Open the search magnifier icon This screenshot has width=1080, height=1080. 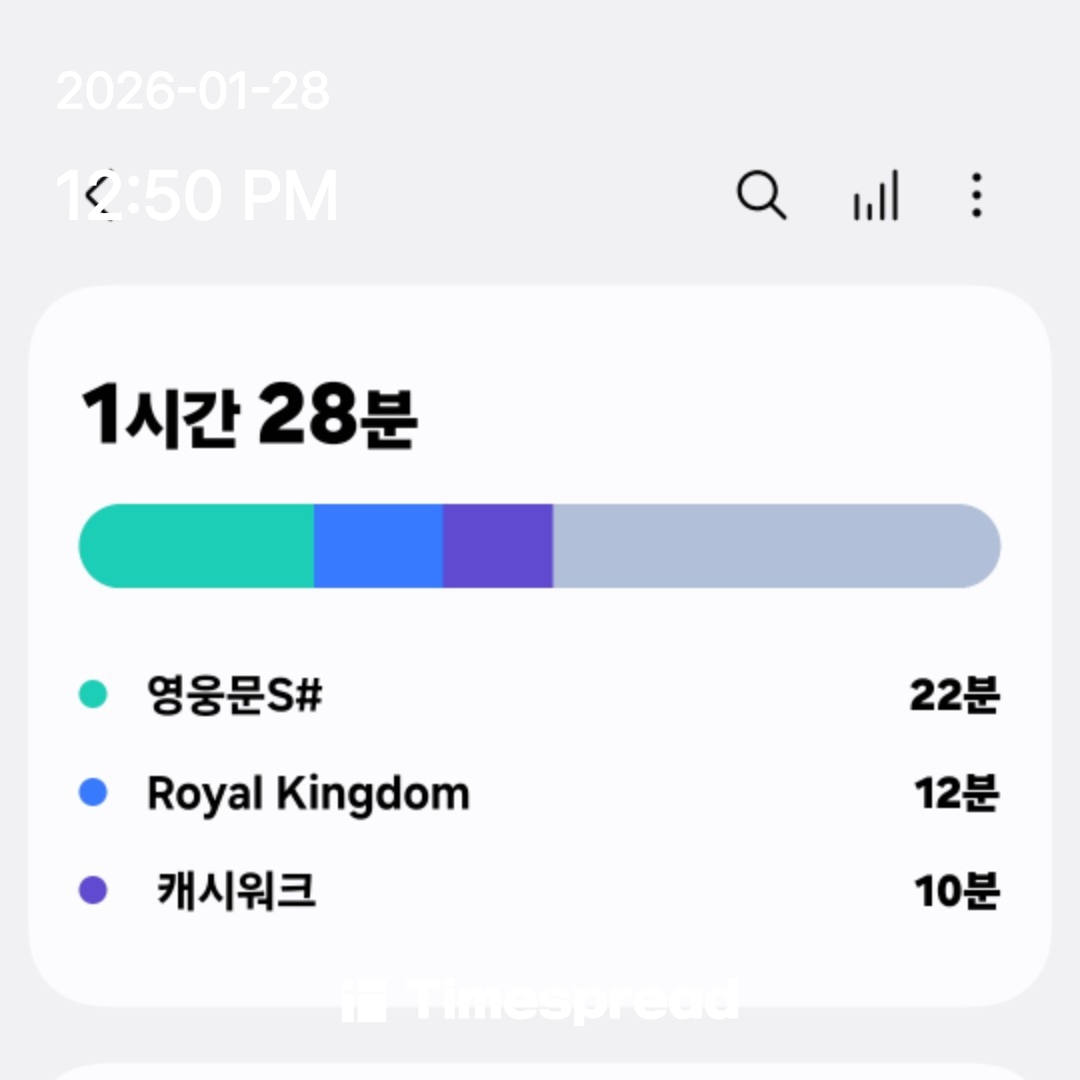point(761,194)
